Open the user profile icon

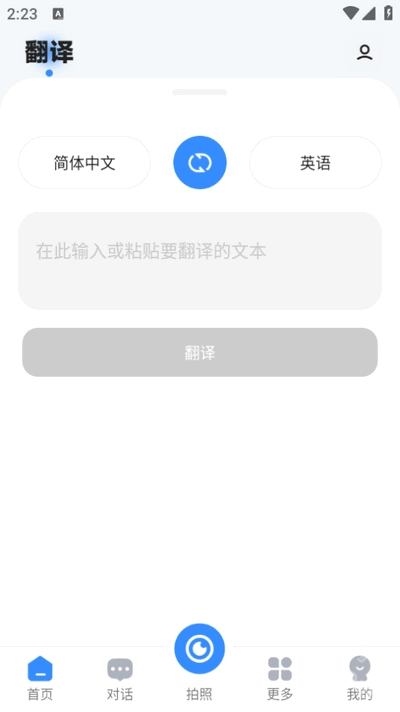pyautogui.click(x=364, y=53)
